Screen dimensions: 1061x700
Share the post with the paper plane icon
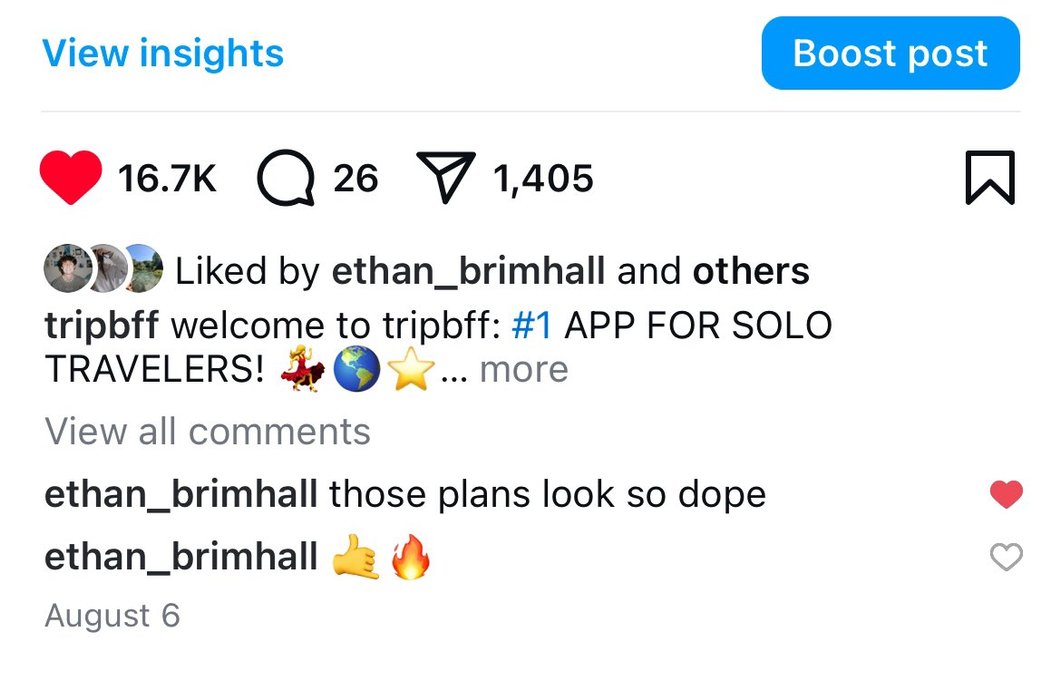[442, 179]
